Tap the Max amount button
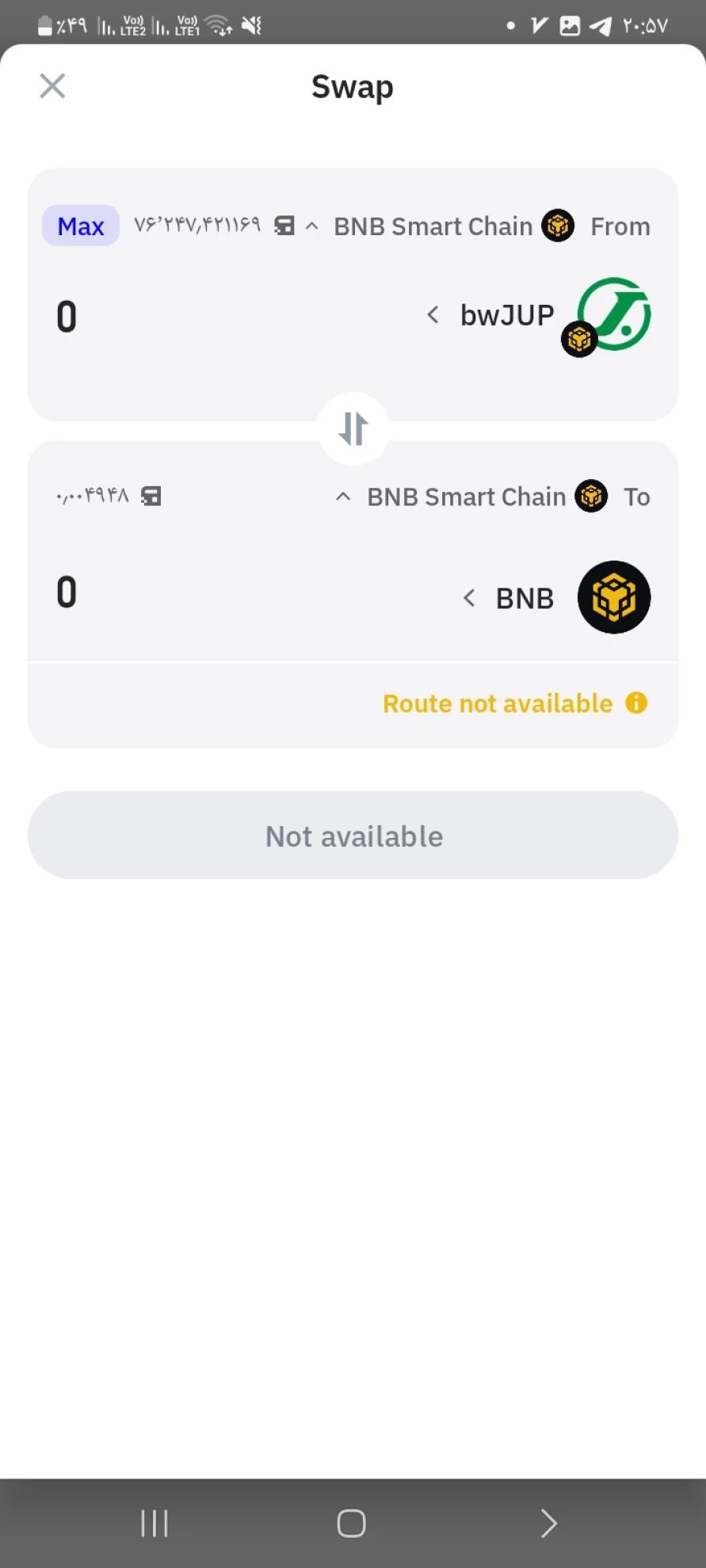Screen dimensions: 706x1568 tap(81, 226)
